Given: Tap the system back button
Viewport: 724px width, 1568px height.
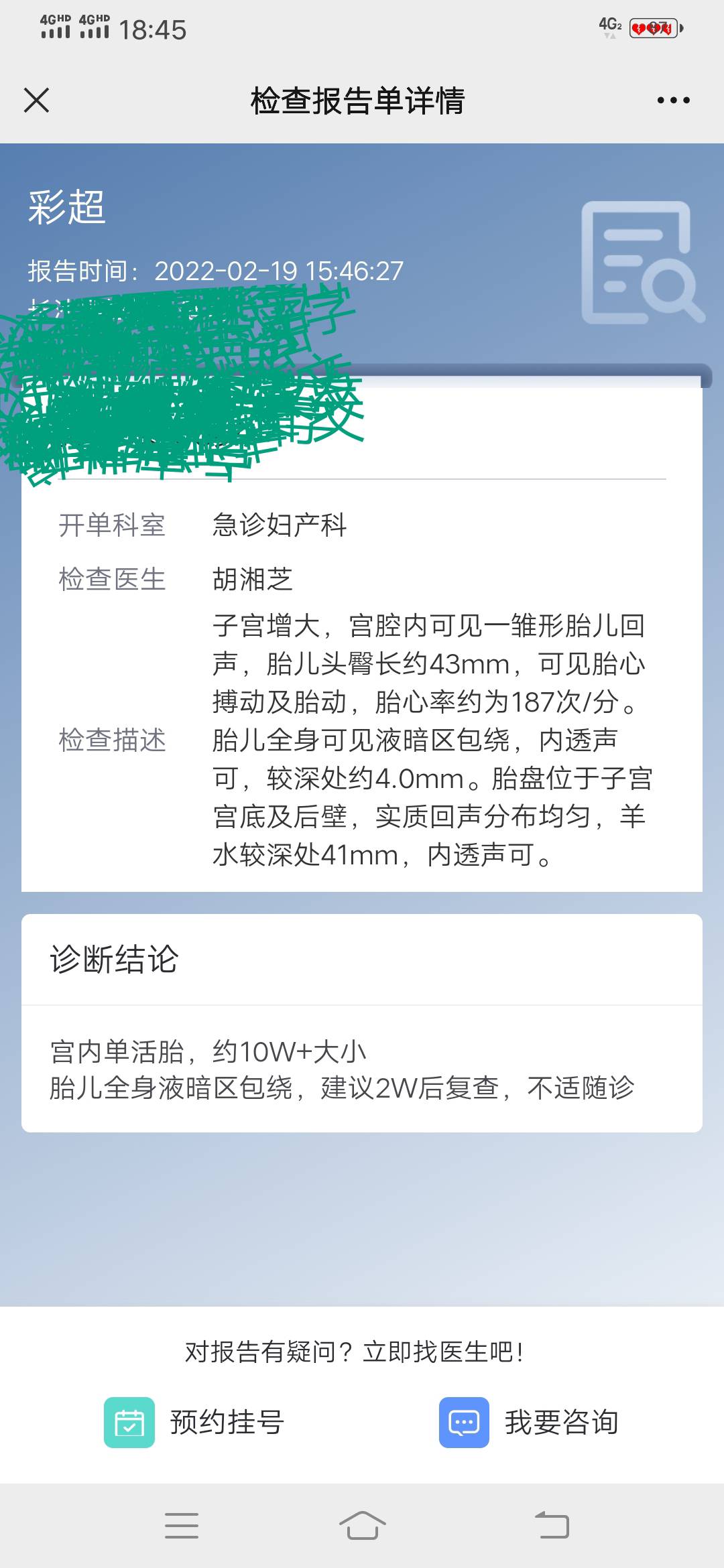Looking at the screenshot, I should pyautogui.click(x=552, y=1525).
